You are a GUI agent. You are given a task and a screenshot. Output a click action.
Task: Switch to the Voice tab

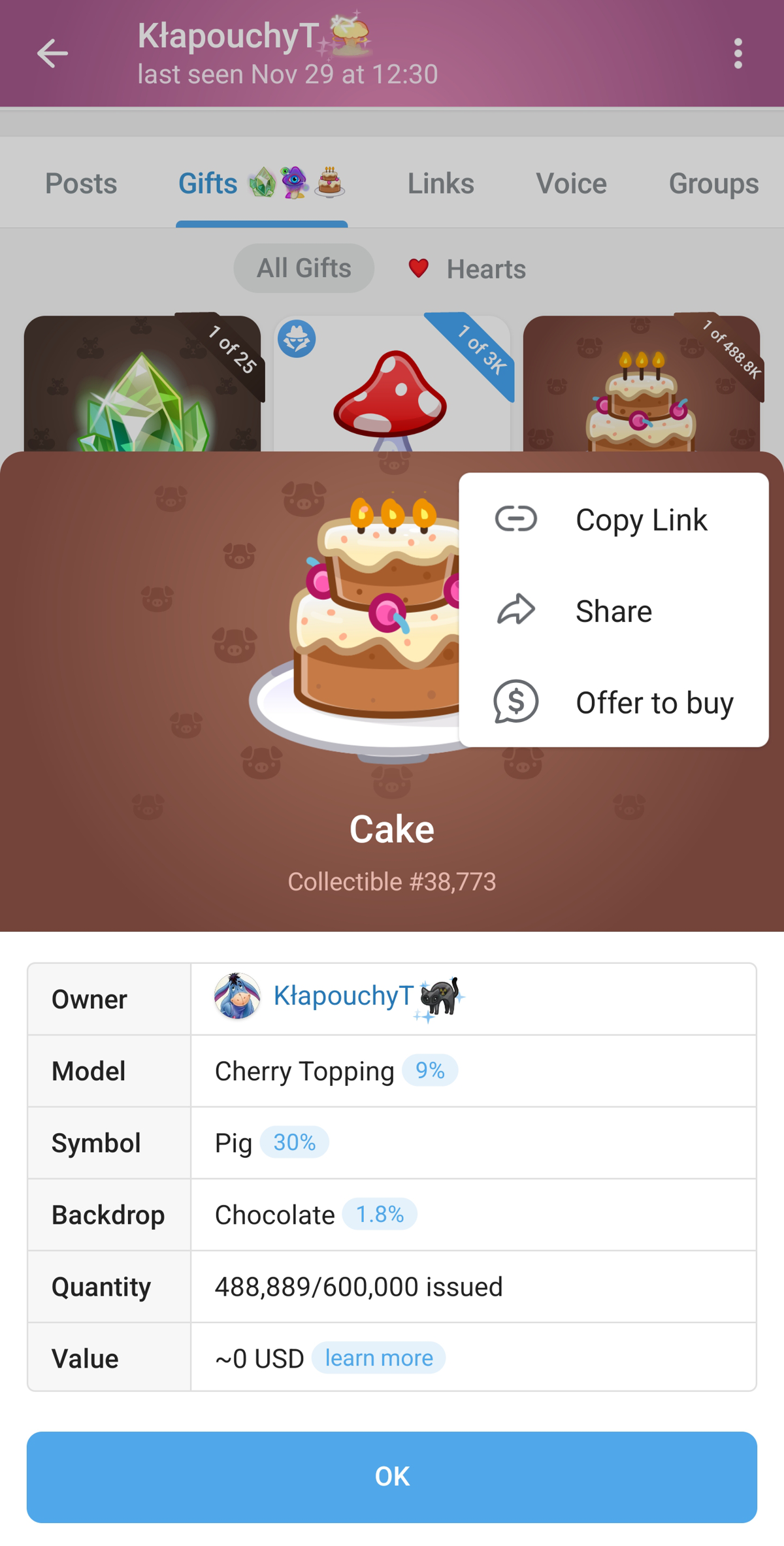pos(571,184)
